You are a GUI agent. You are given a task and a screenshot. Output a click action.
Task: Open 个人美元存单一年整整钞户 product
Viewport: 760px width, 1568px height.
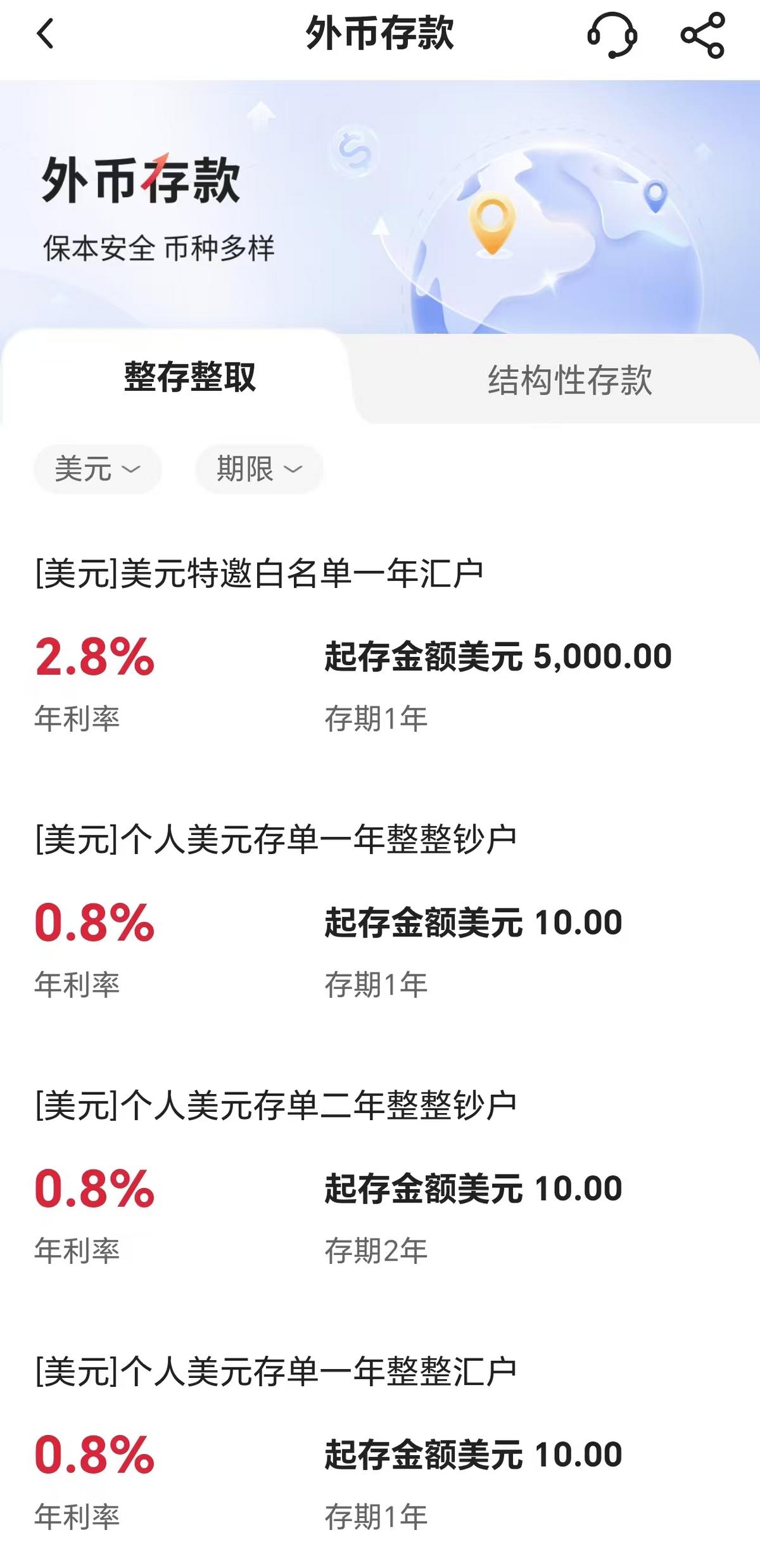click(276, 840)
